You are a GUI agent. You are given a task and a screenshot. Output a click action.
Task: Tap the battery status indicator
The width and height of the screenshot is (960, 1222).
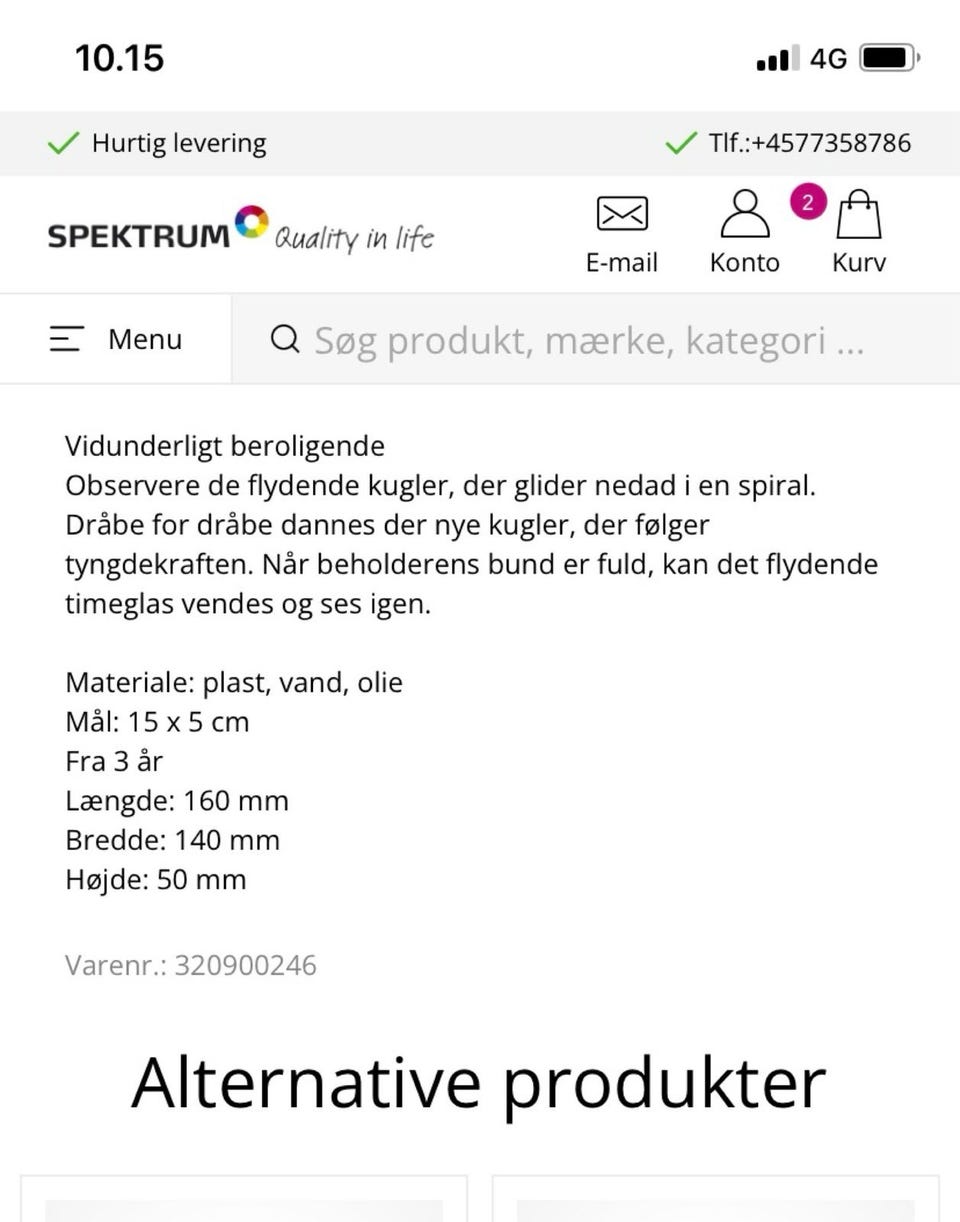884,58
